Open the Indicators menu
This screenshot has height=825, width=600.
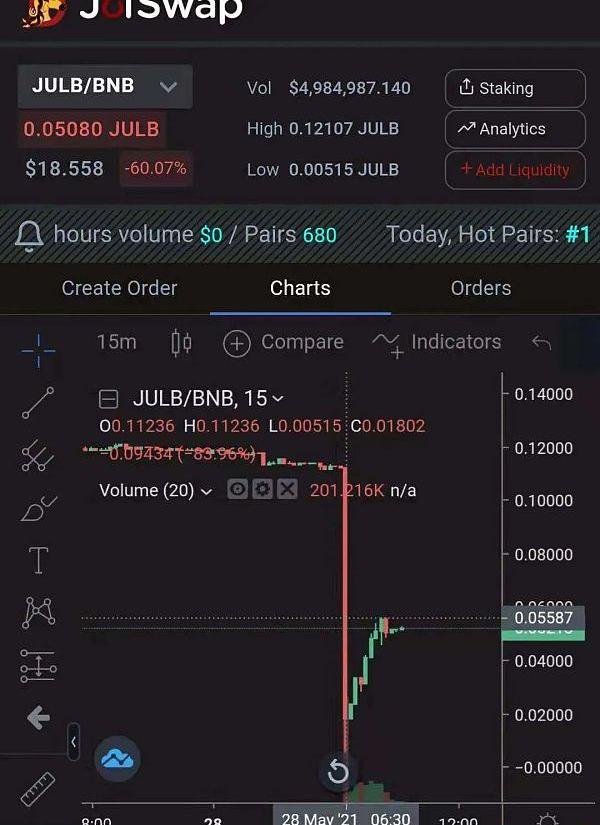click(437, 343)
